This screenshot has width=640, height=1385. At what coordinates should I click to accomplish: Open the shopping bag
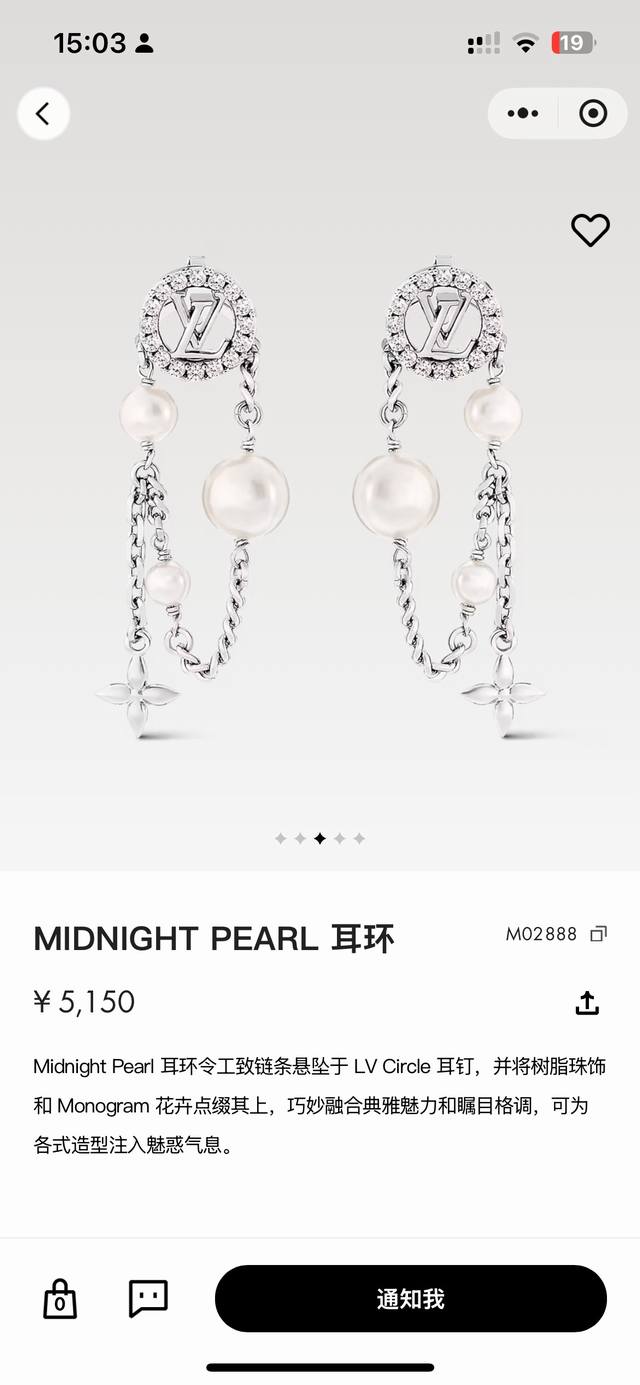pyautogui.click(x=60, y=1299)
